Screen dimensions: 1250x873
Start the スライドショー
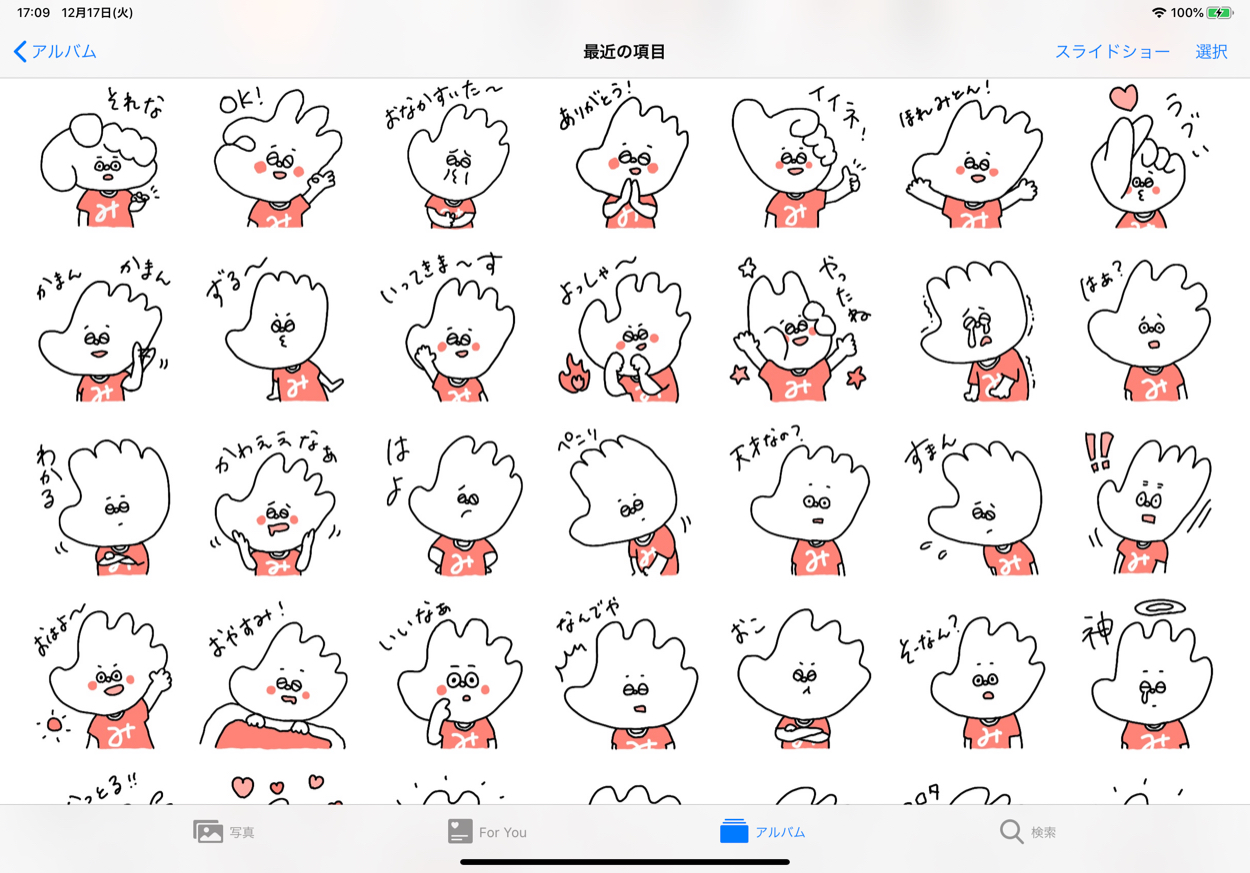click(1112, 52)
